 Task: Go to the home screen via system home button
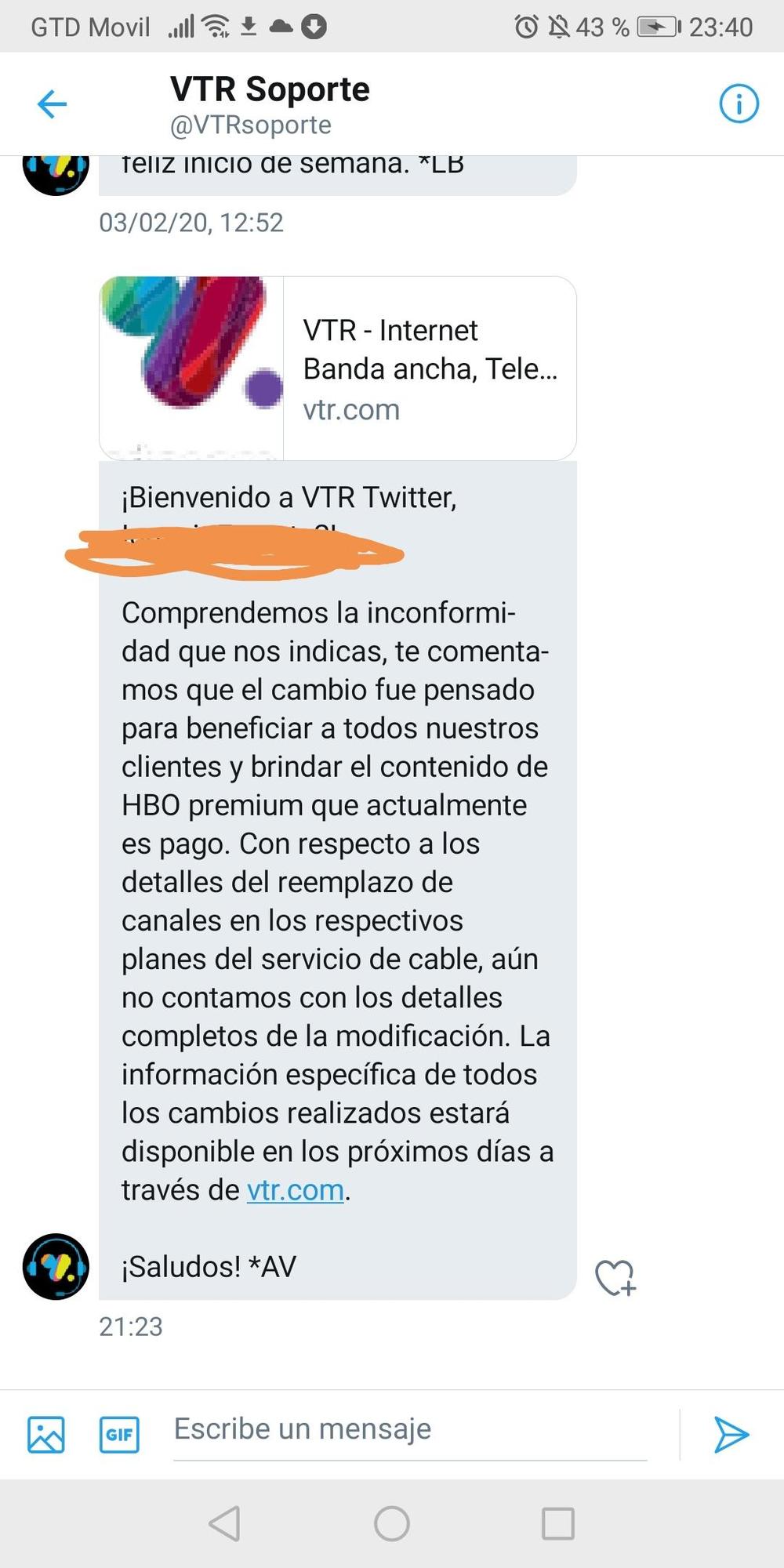pyautogui.click(x=392, y=1523)
